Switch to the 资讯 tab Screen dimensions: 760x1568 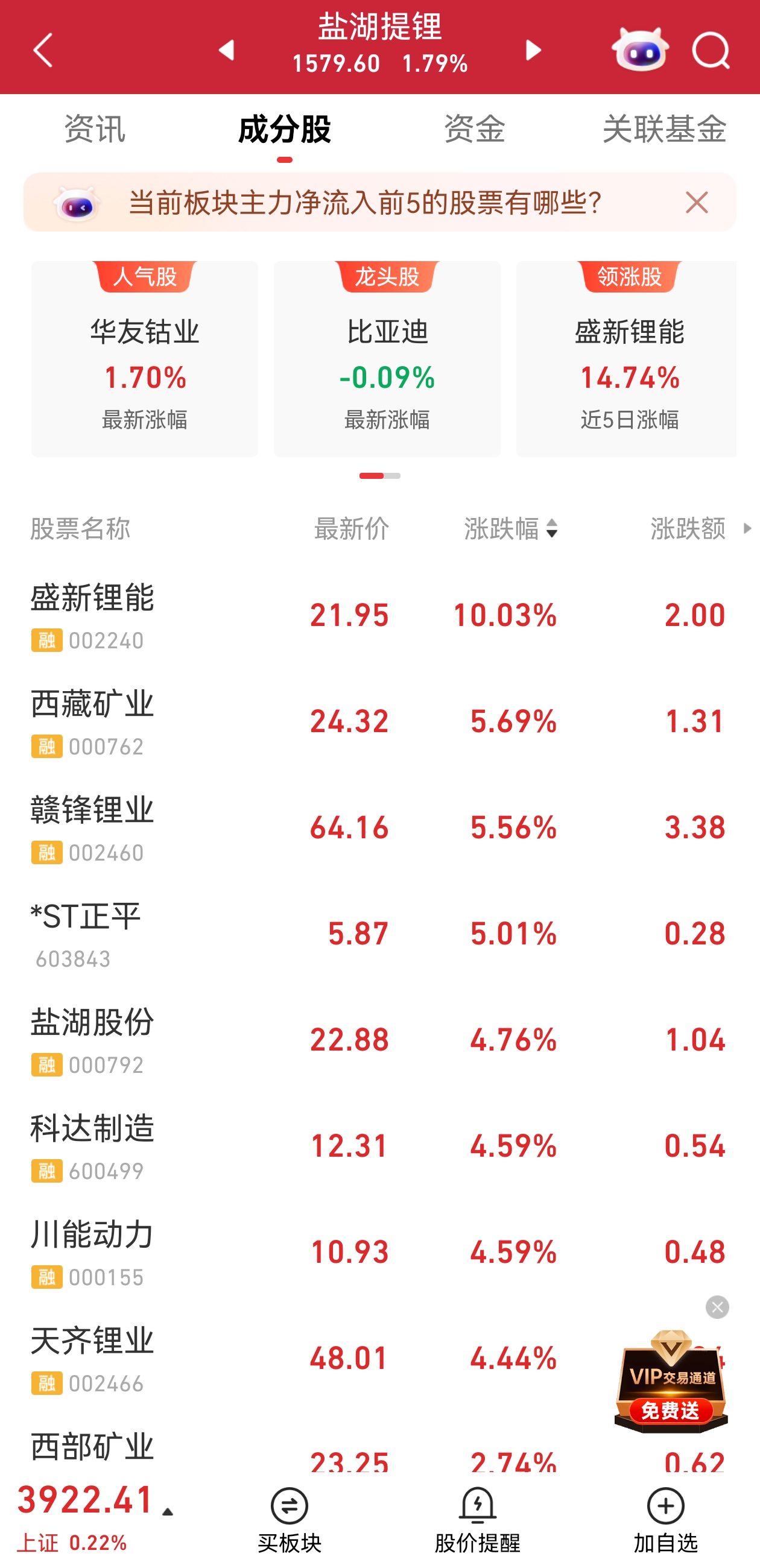[x=95, y=129]
